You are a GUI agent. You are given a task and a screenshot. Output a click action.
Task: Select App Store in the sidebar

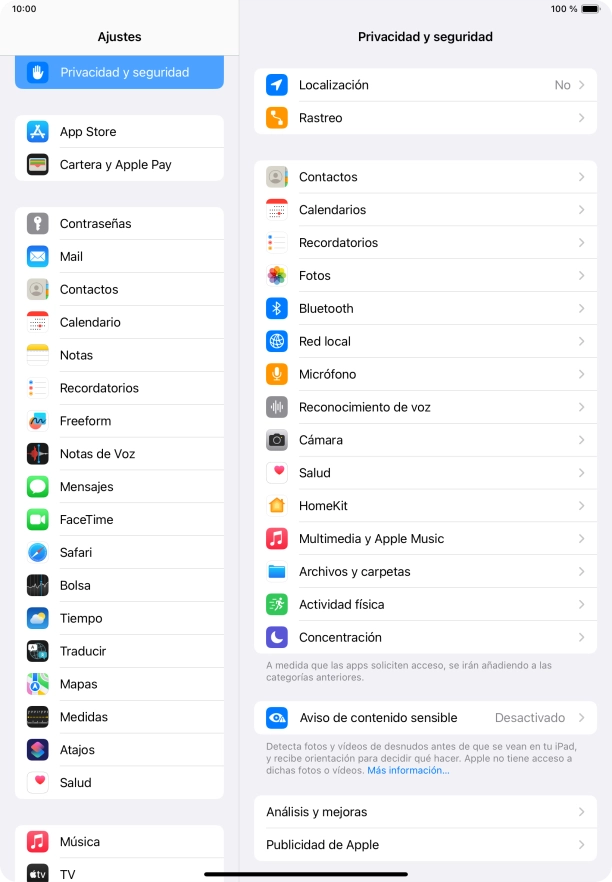pos(119,132)
